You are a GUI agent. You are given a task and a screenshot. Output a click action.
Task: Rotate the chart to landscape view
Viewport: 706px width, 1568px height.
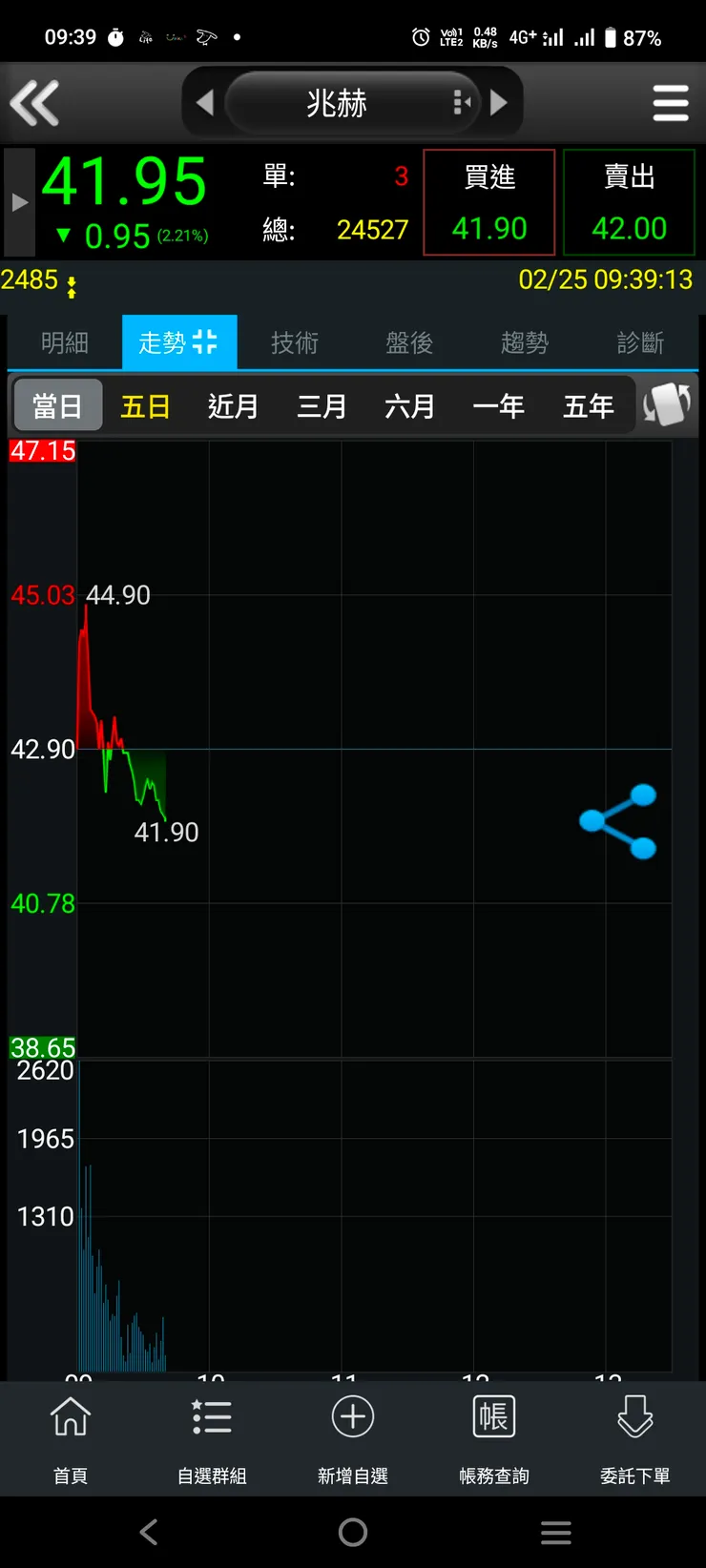667,405
